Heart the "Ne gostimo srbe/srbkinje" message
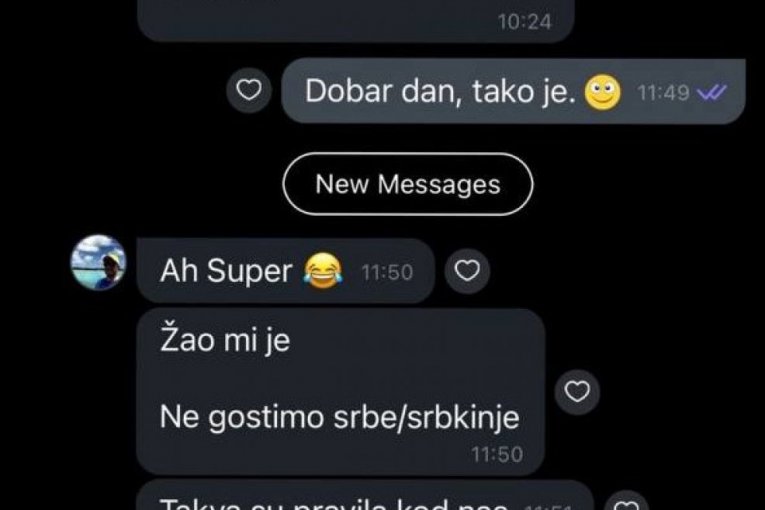 577,392
